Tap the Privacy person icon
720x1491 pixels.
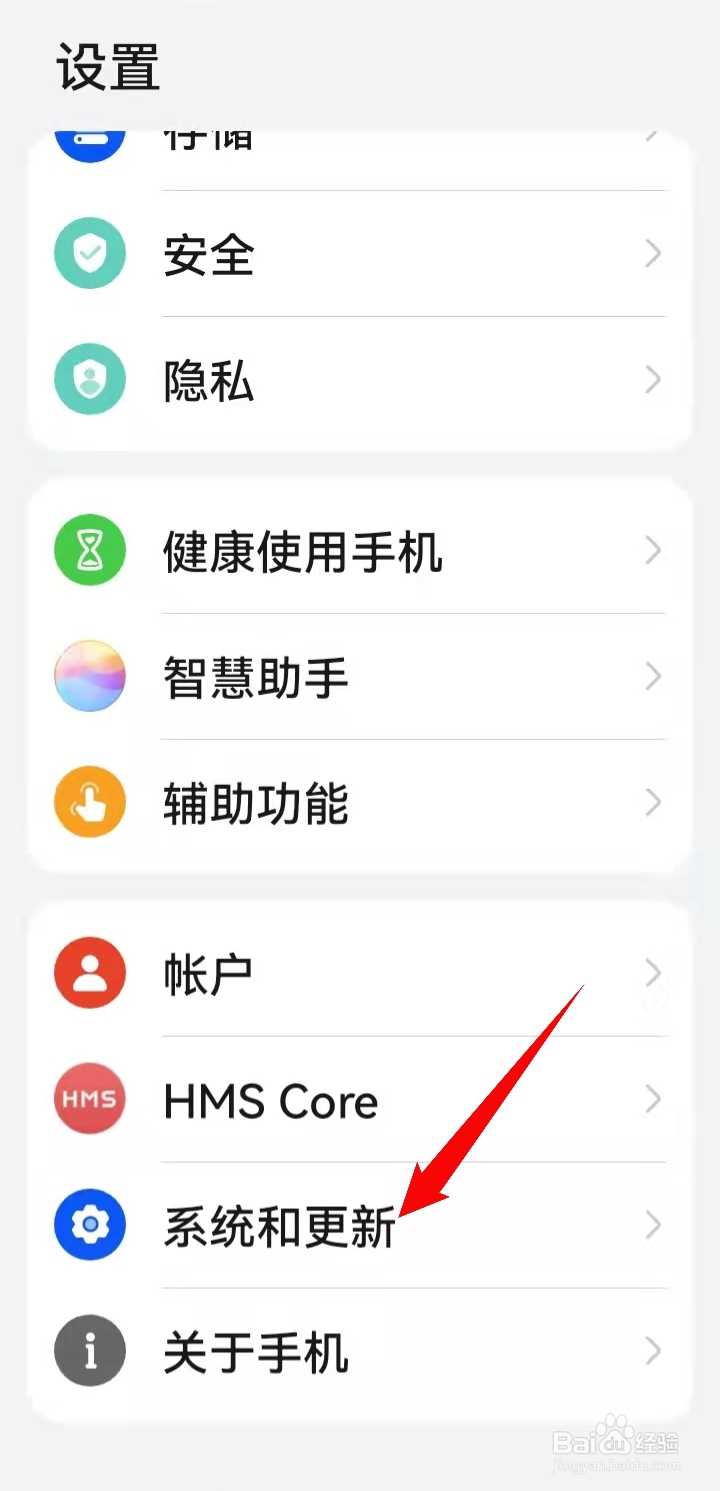point(90,379)
